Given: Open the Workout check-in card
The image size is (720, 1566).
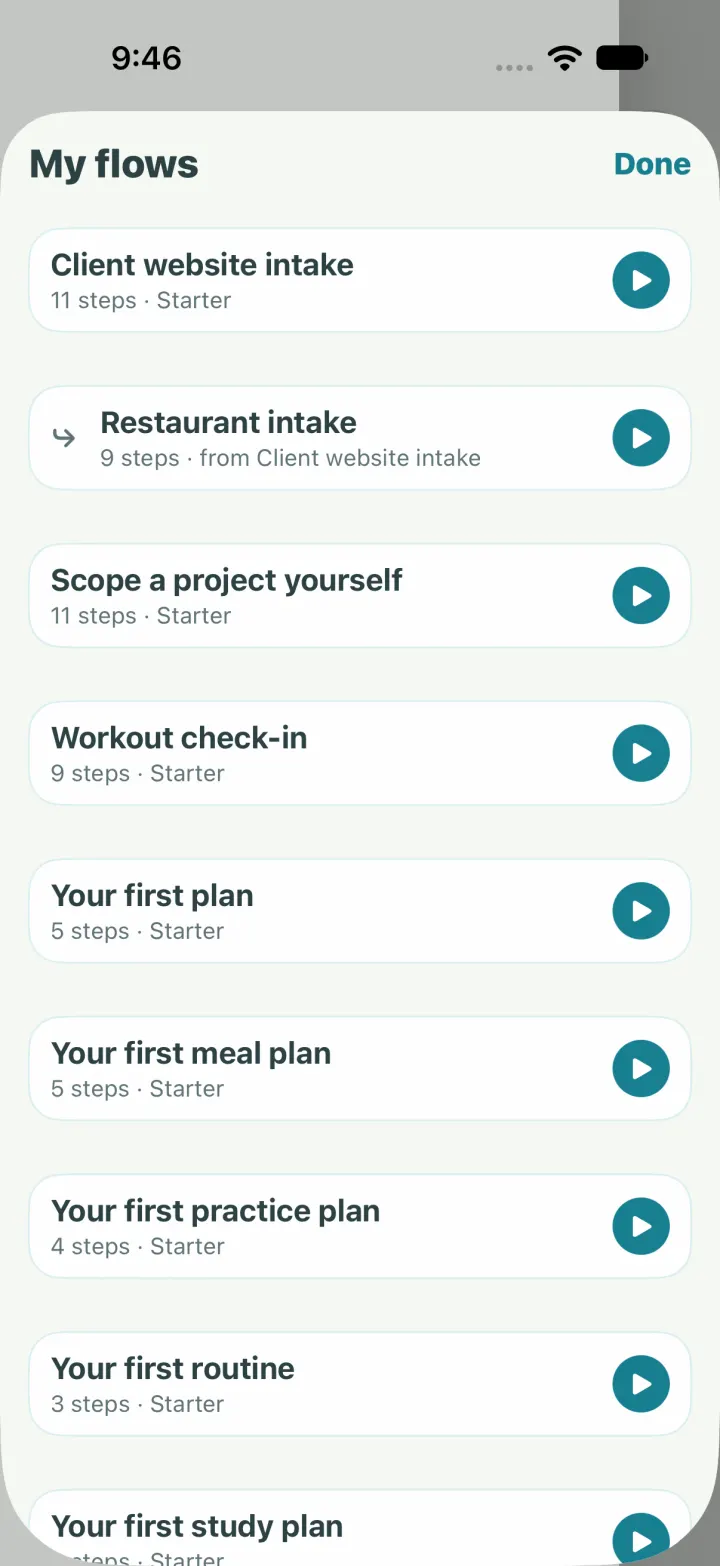Looking at the screenshot, I should click(x=360, y=753).
